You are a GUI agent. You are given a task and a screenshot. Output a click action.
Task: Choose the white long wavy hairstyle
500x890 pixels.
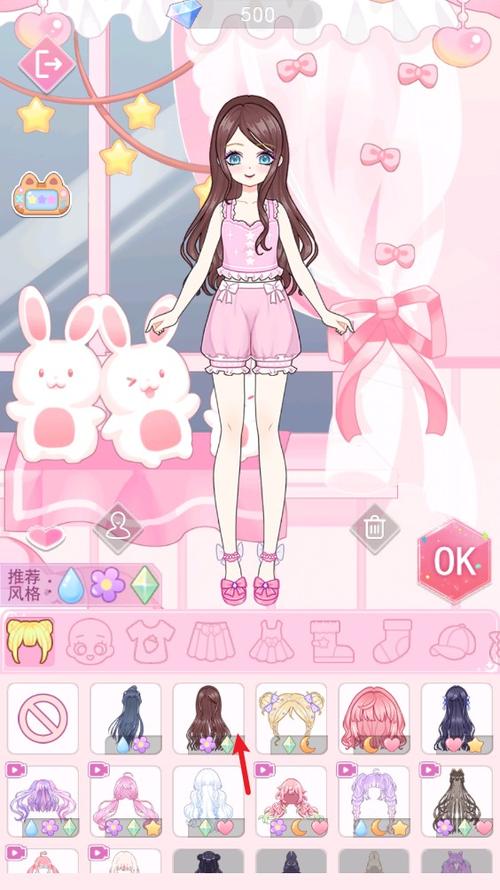point(208,801)
